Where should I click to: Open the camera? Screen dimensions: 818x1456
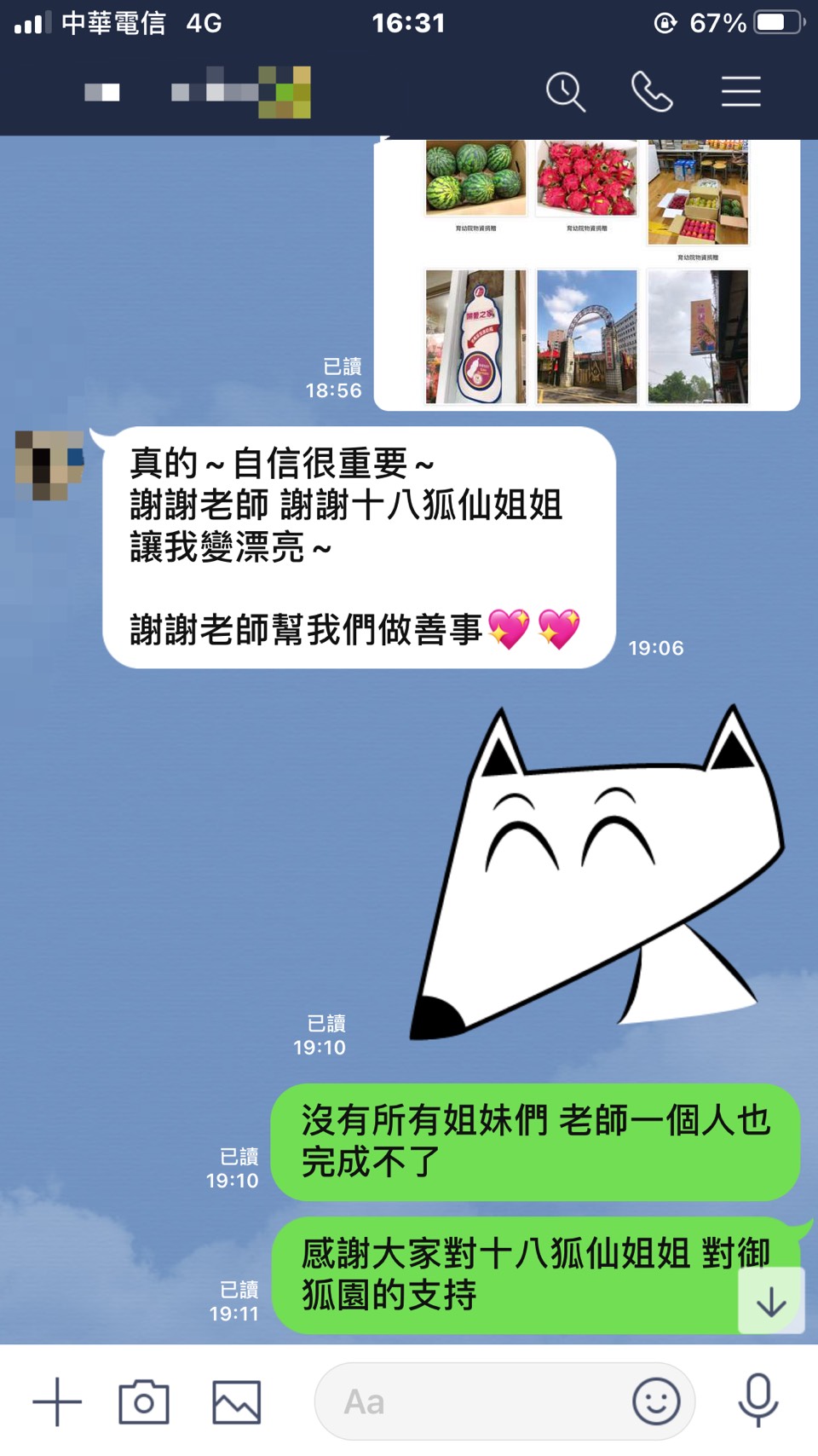pos(144,1401)
